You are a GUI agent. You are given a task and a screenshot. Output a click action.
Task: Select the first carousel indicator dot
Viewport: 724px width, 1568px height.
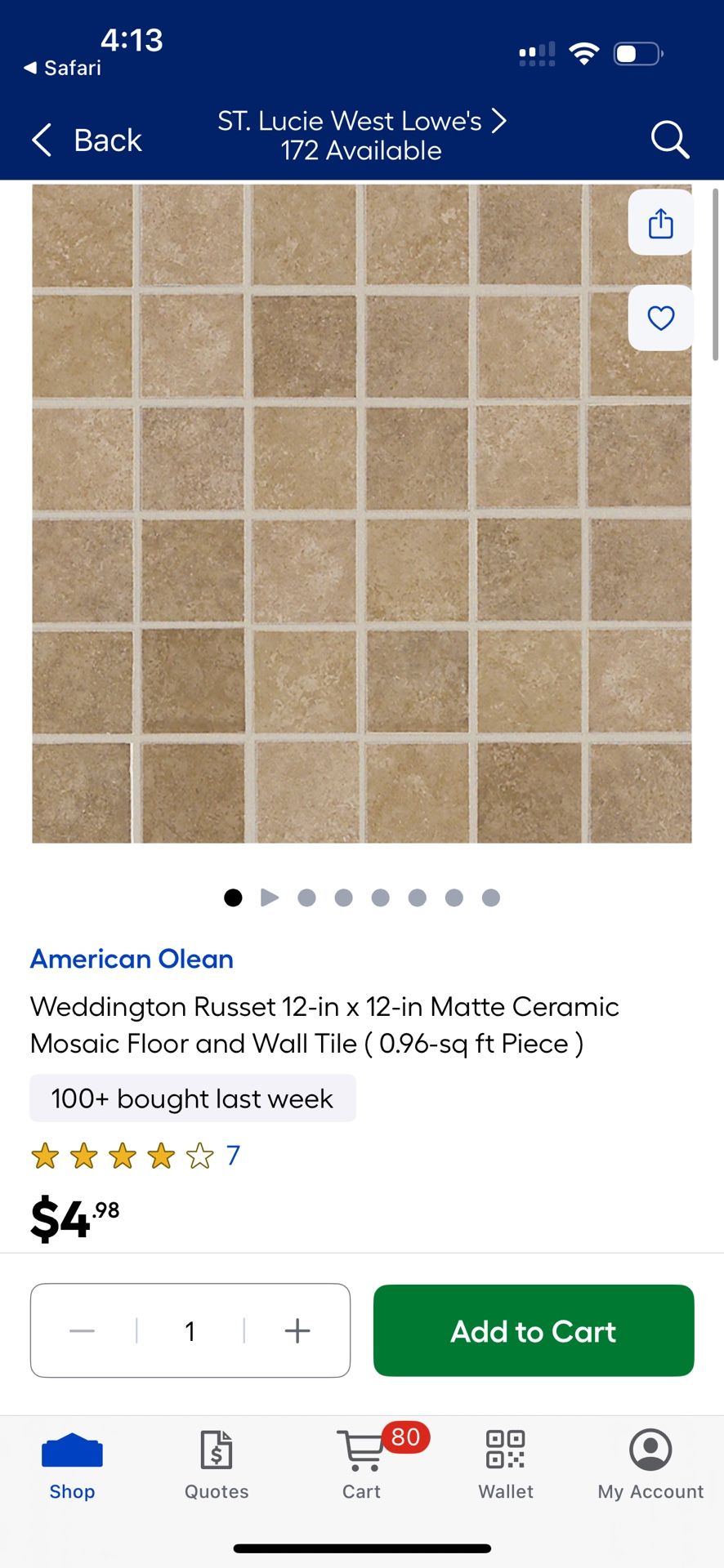click(233, 898)
